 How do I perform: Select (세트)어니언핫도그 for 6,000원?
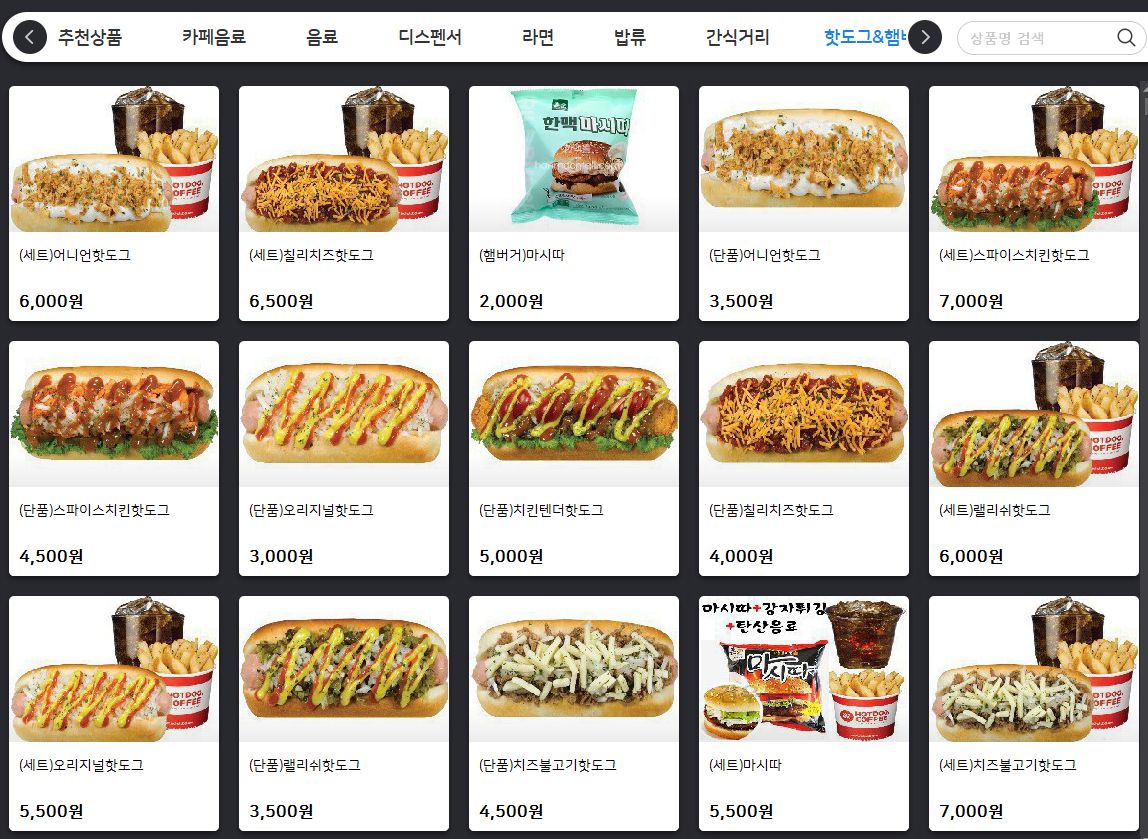pos(114,203)
